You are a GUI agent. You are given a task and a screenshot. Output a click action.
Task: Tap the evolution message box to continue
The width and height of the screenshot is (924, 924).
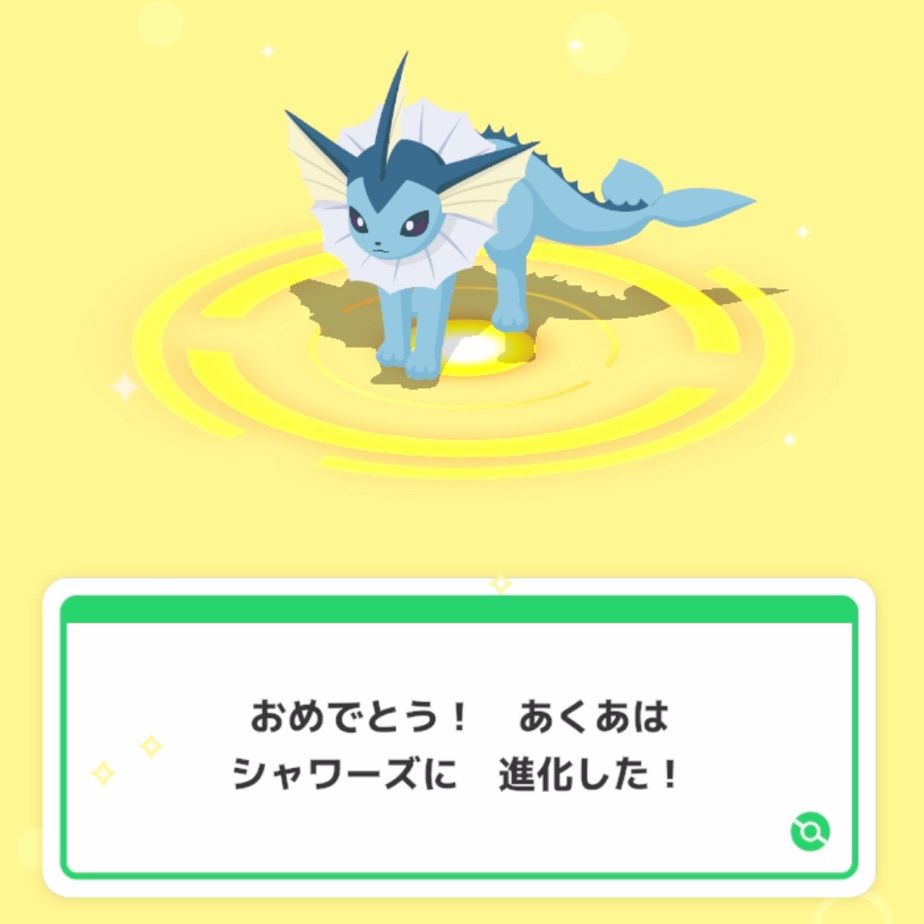click(x=459, y=737)
